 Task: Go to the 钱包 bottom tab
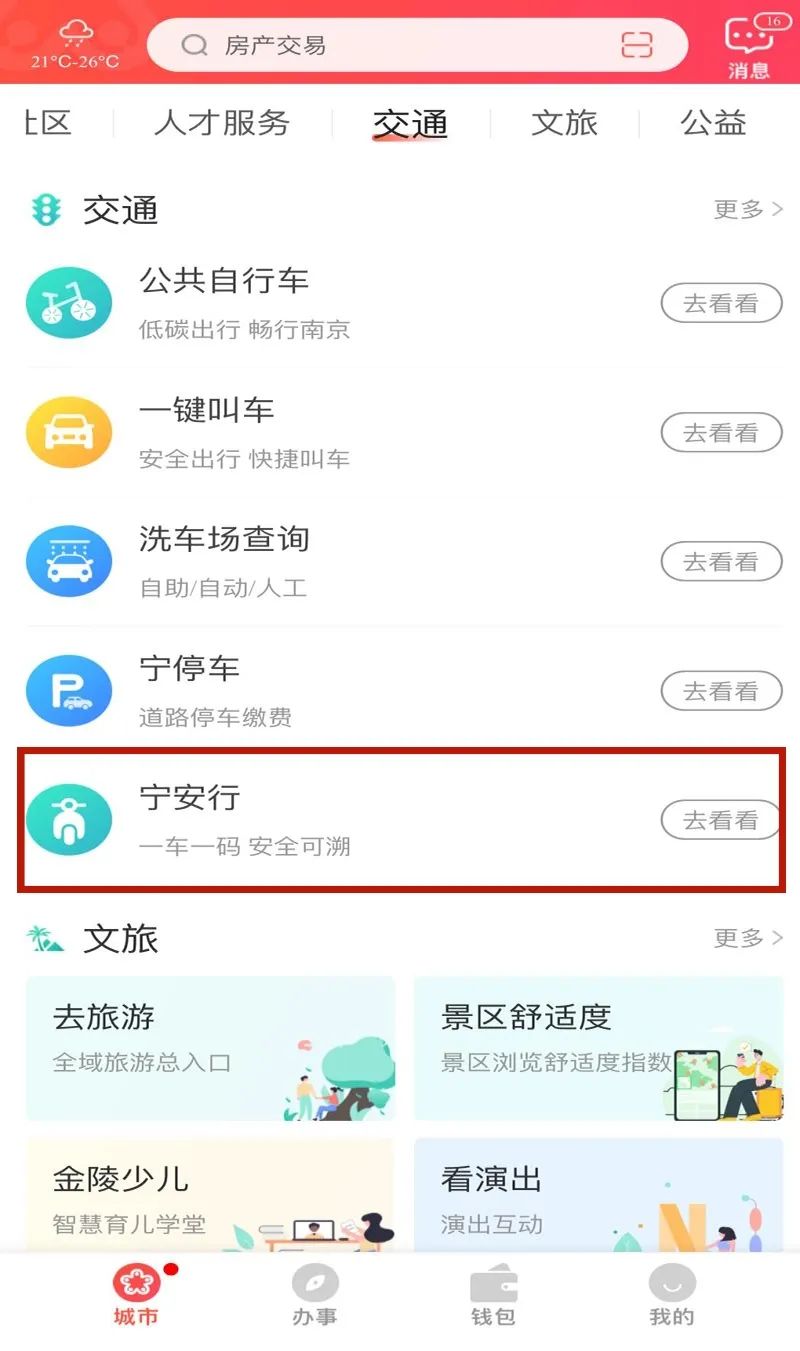pos(493,1296)
